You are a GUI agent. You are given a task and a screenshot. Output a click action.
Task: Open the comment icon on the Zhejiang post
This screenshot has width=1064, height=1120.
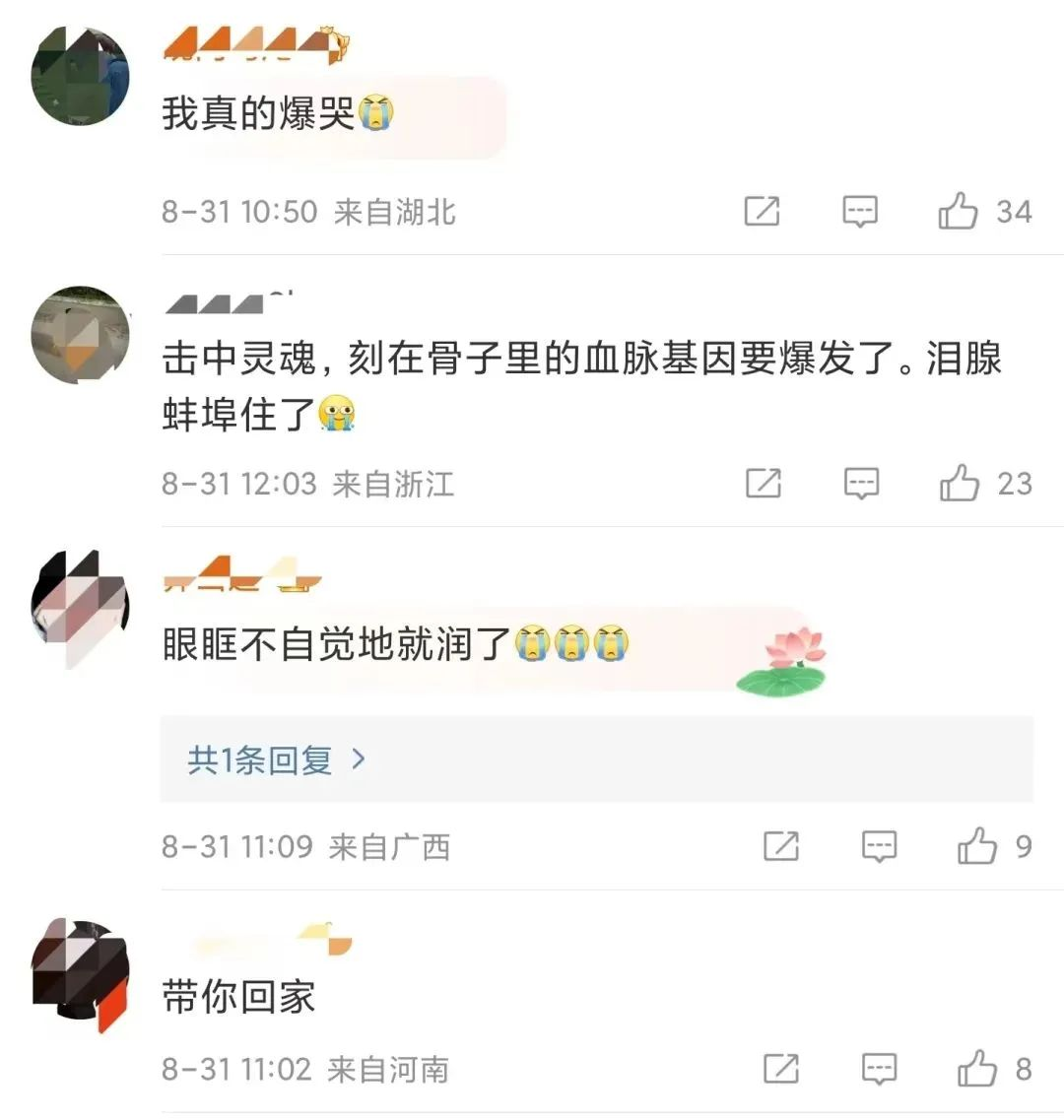tap(860, 483)
